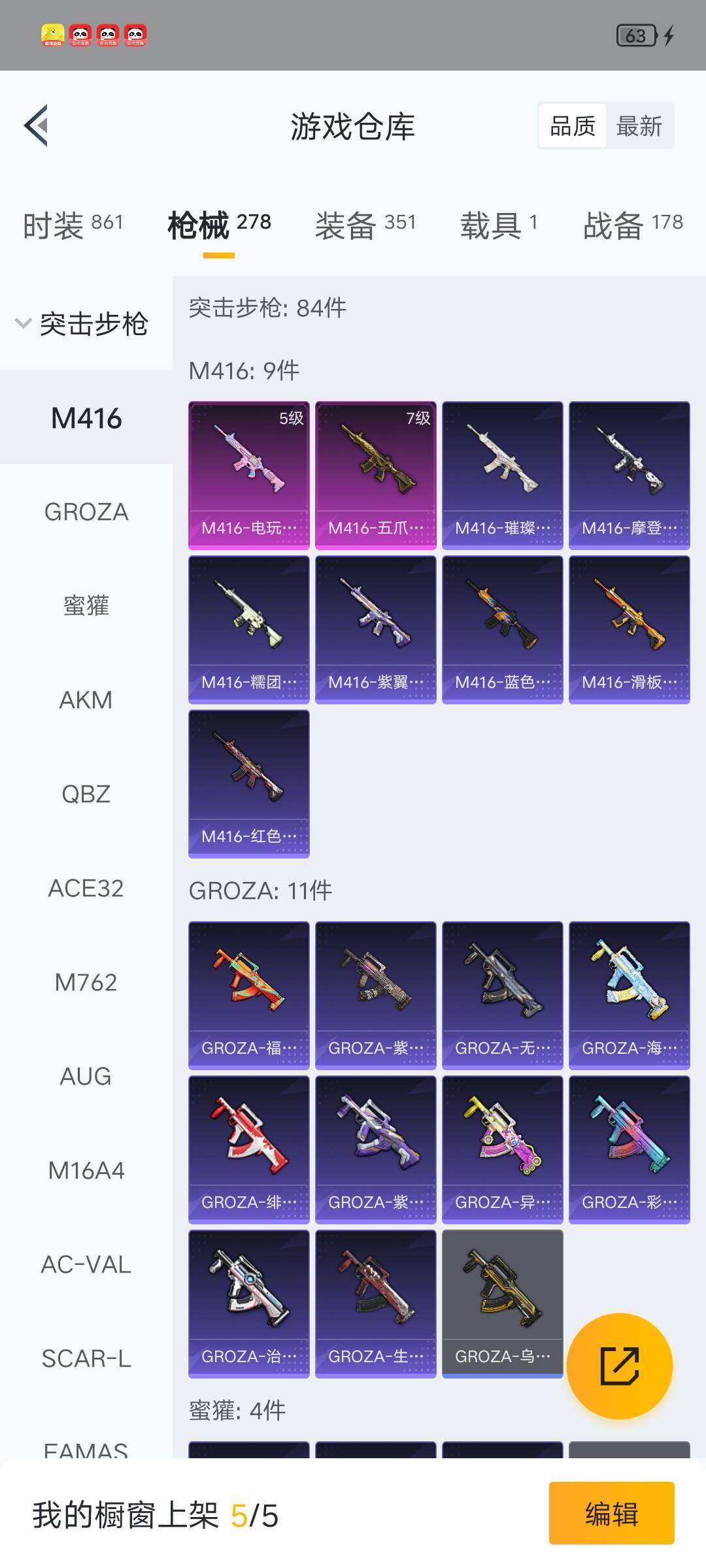Jump to the M762 section

pos(86,982)
